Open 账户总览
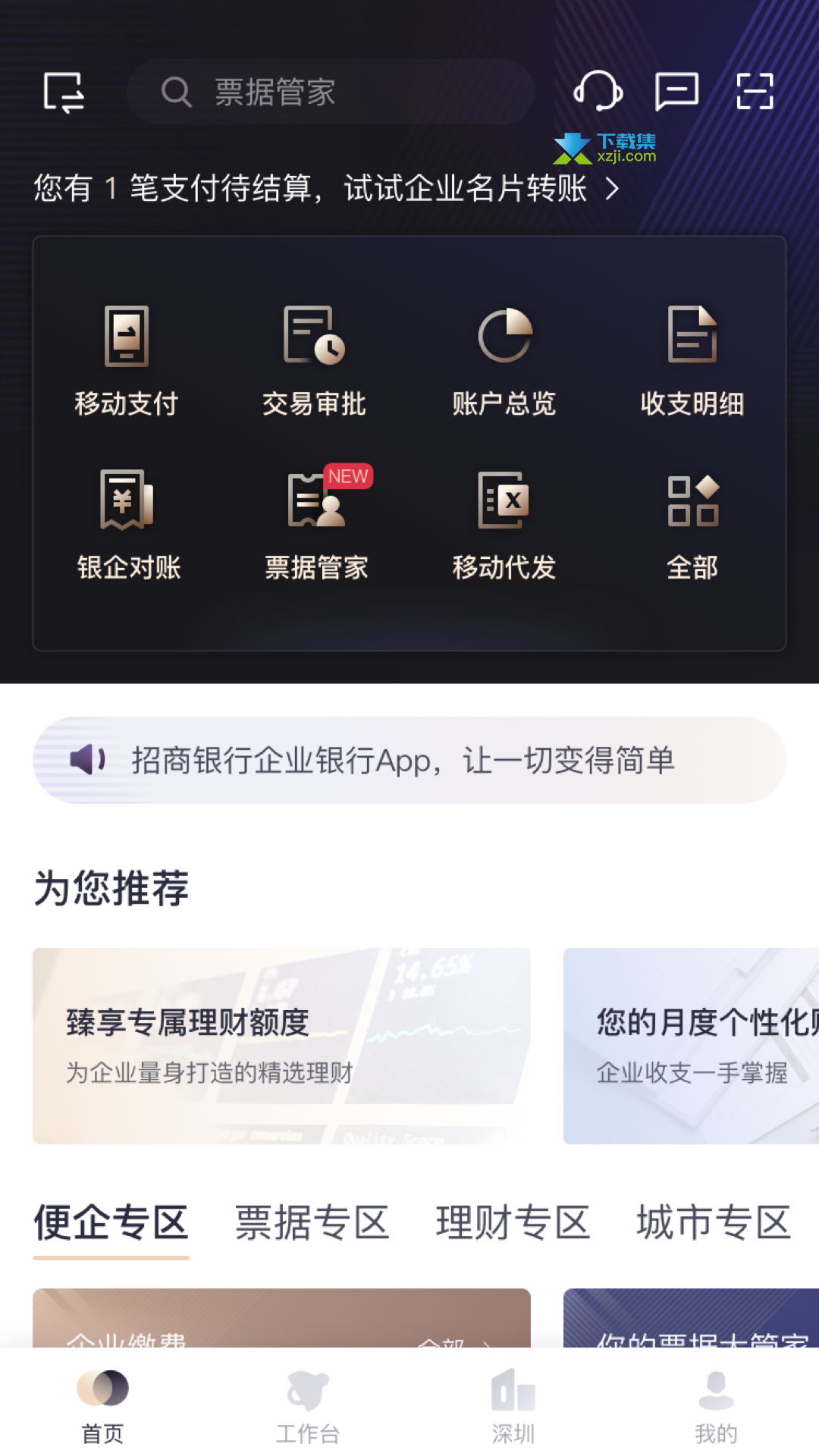This screenshot has width=819, height=1456. click(x=504, y=361)
